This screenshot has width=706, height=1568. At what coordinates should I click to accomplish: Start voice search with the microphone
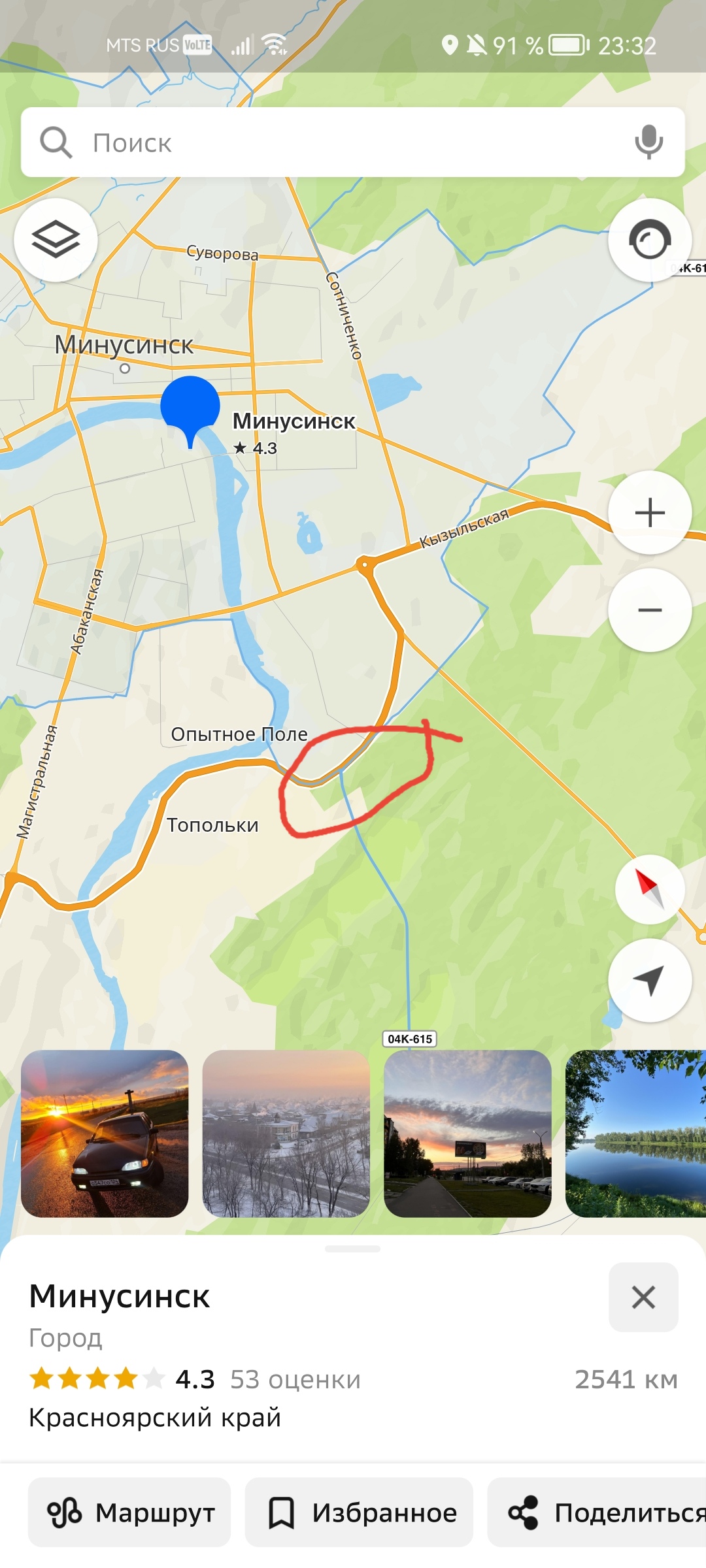tap(648, 142)
